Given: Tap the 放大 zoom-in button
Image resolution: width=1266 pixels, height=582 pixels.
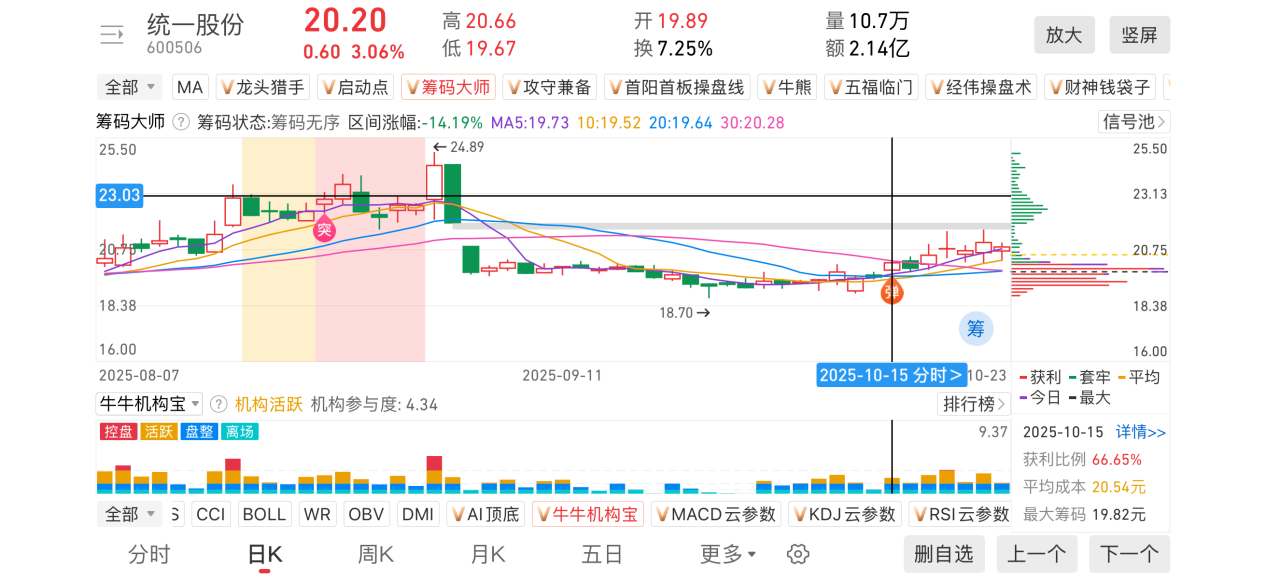Looking at the screenshot, I should tap(1064, 35).
